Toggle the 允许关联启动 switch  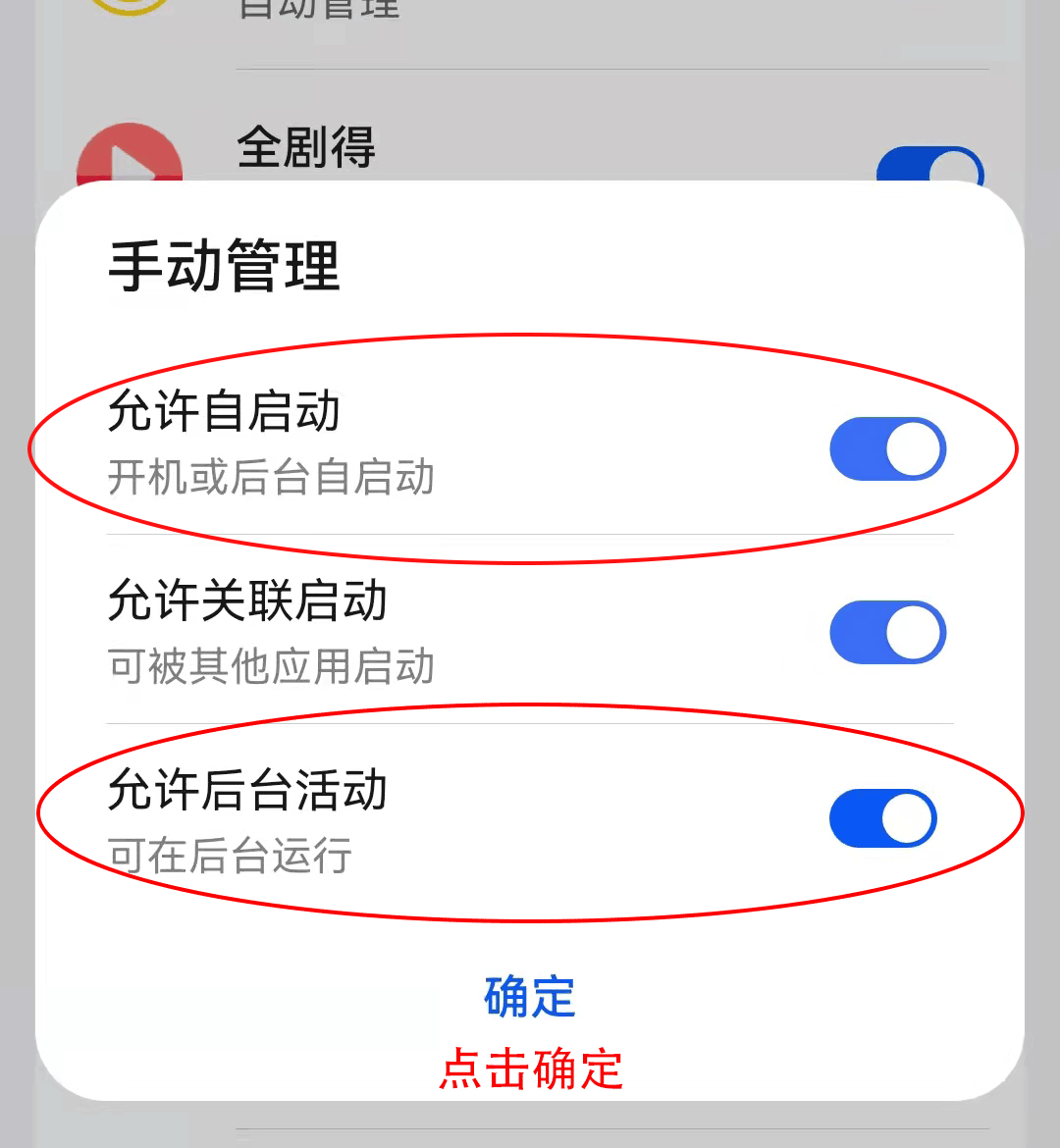[887, 633]
